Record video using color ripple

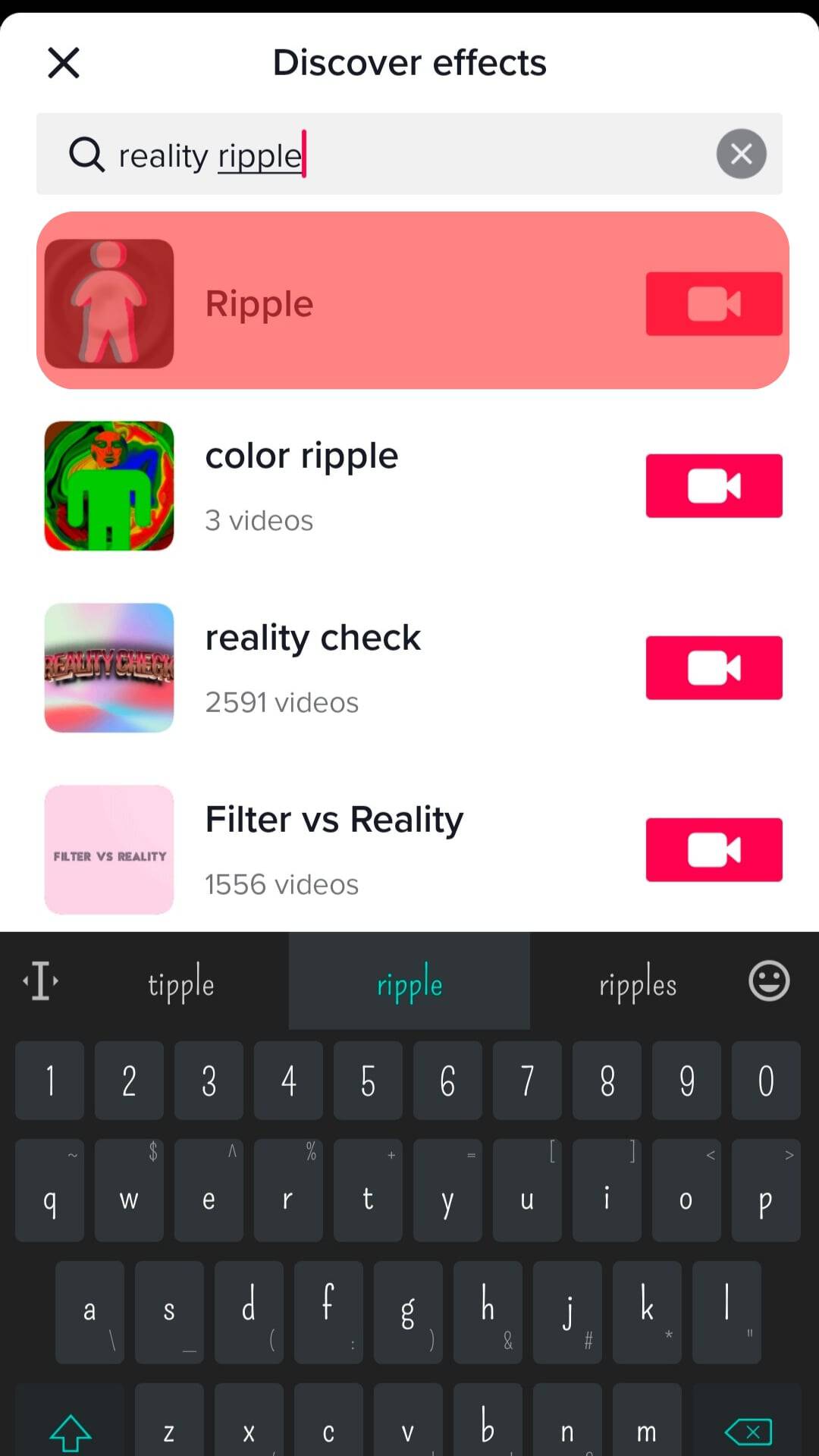click(714, 486)
